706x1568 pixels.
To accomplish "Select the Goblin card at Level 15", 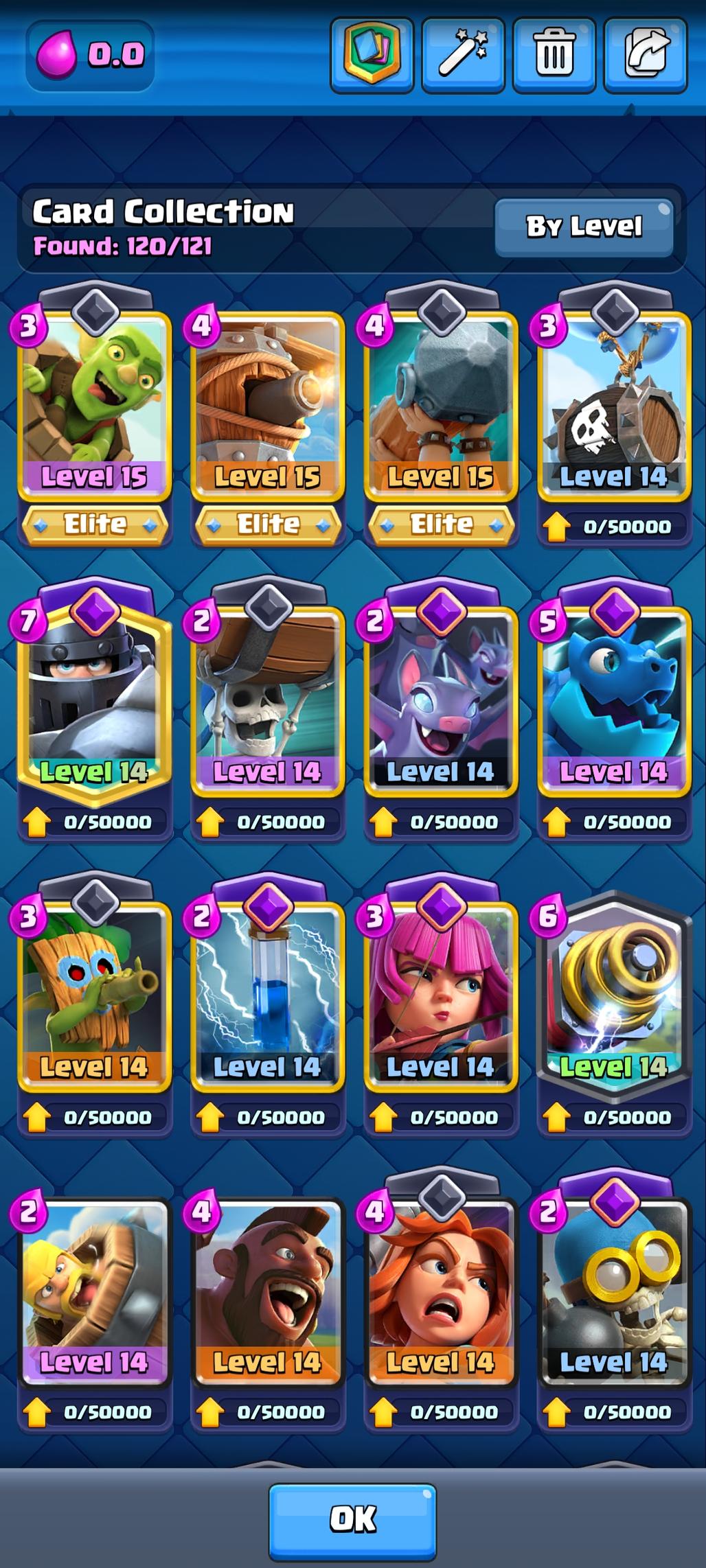I will (94, 405).
